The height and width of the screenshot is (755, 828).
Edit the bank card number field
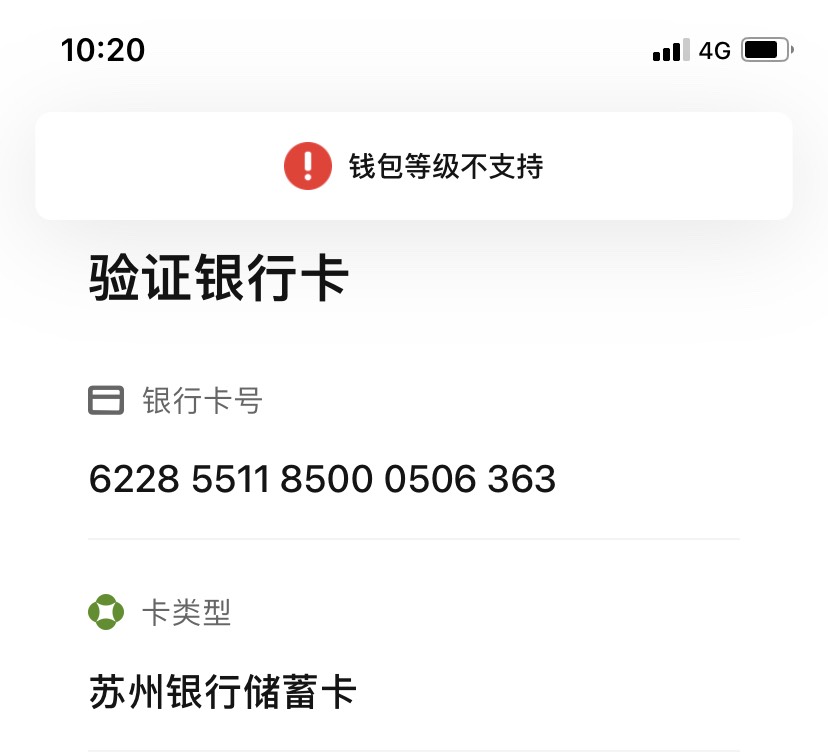tap(413, 479)
